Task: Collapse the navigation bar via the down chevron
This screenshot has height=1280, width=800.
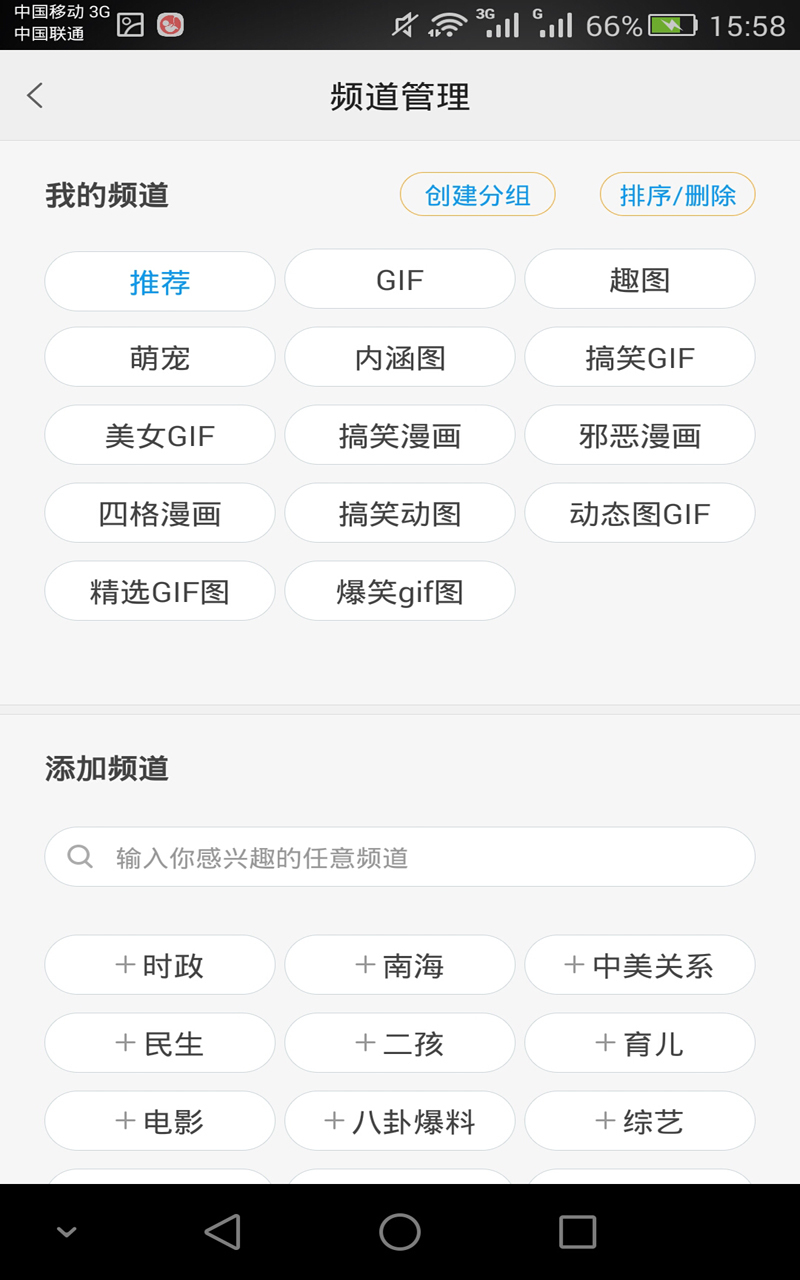Action: coord(66,1231)
